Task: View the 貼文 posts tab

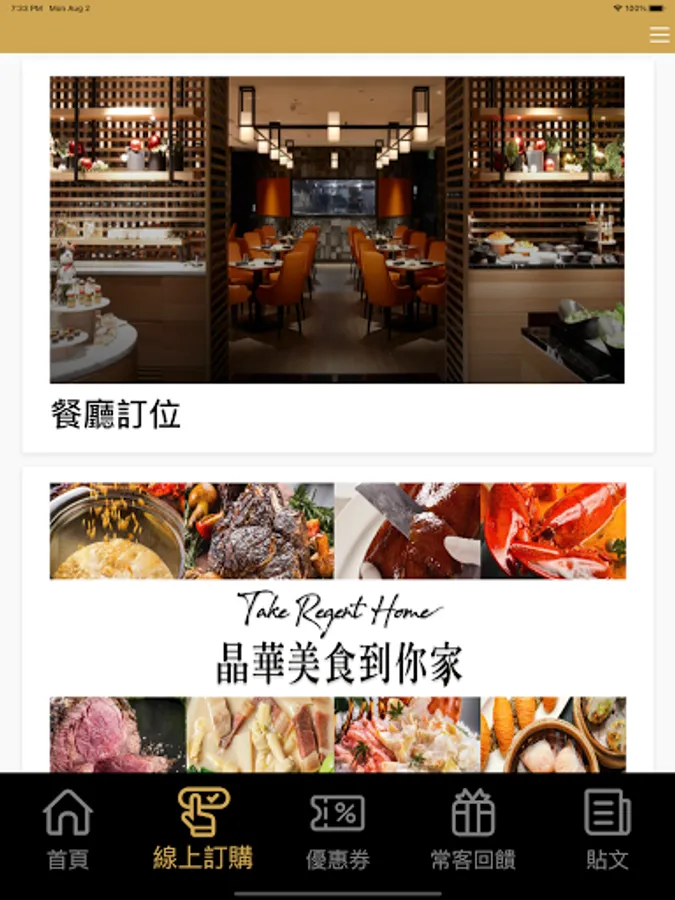Action: tap(607, 830)
